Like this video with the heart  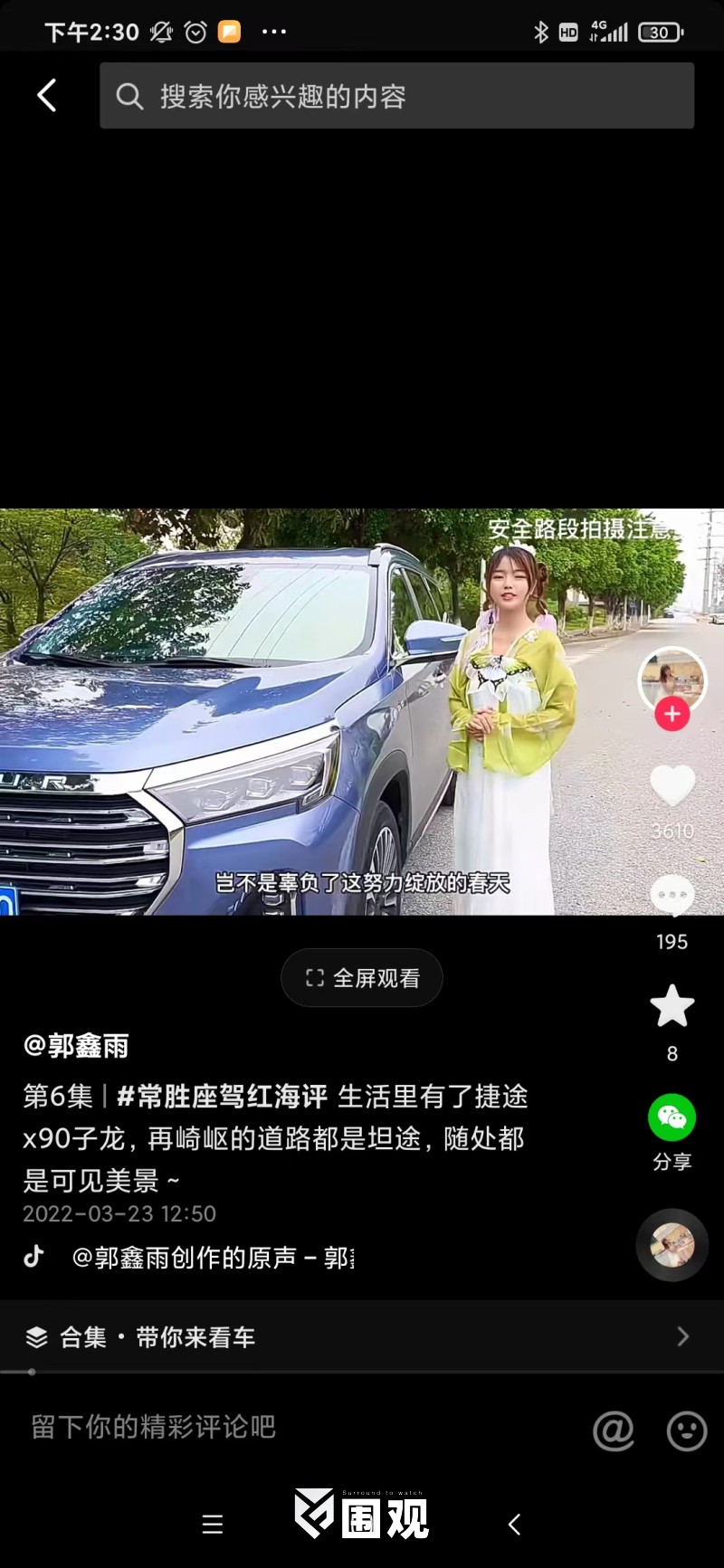[672, 784]
